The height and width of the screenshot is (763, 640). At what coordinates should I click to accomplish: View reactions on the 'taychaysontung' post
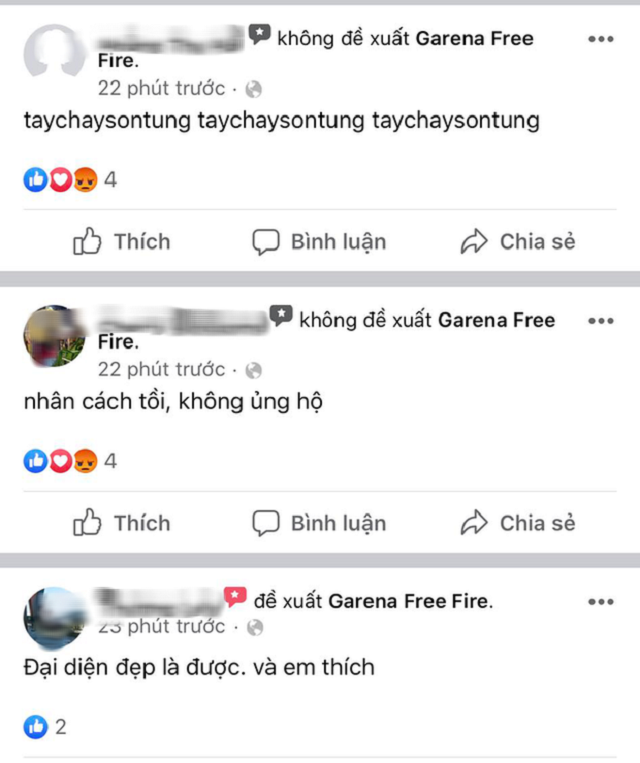[70, 180]
